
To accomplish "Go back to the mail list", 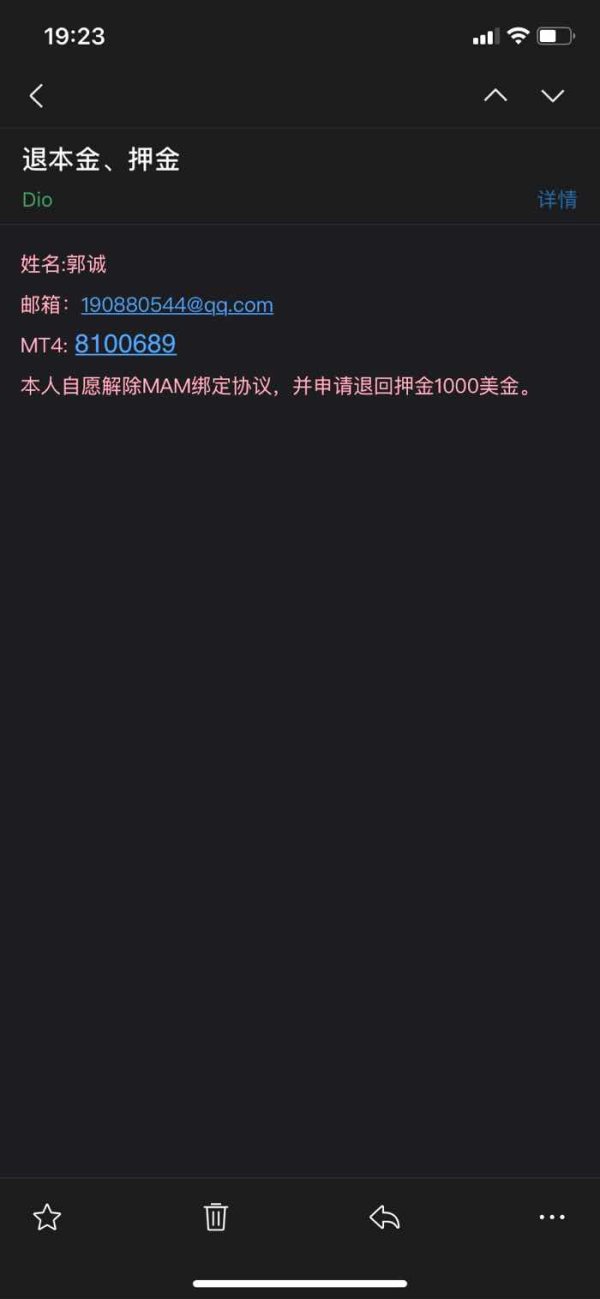I will point(37,96).
